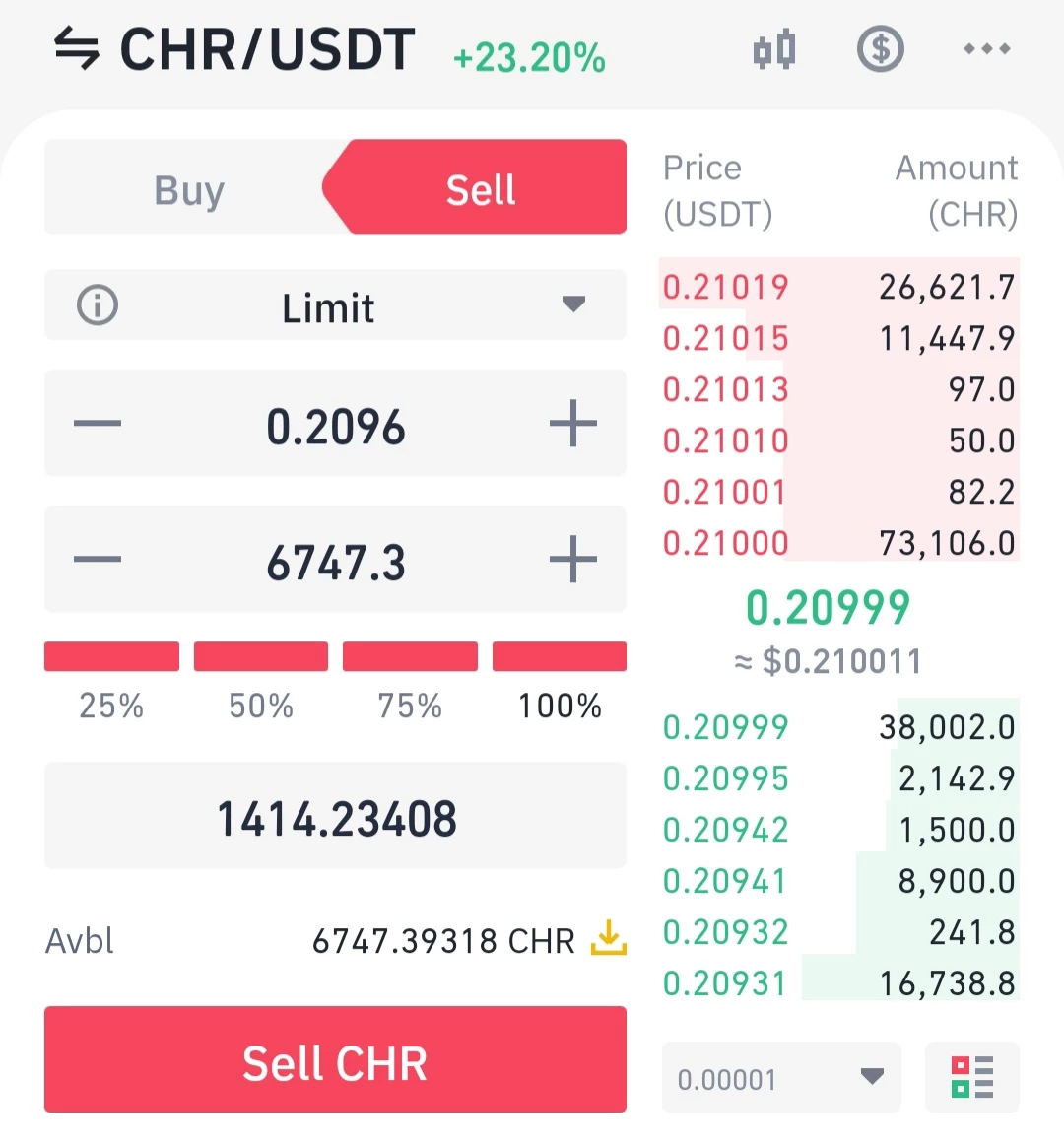Set sell amount to 25%

[x=112, y=656]
